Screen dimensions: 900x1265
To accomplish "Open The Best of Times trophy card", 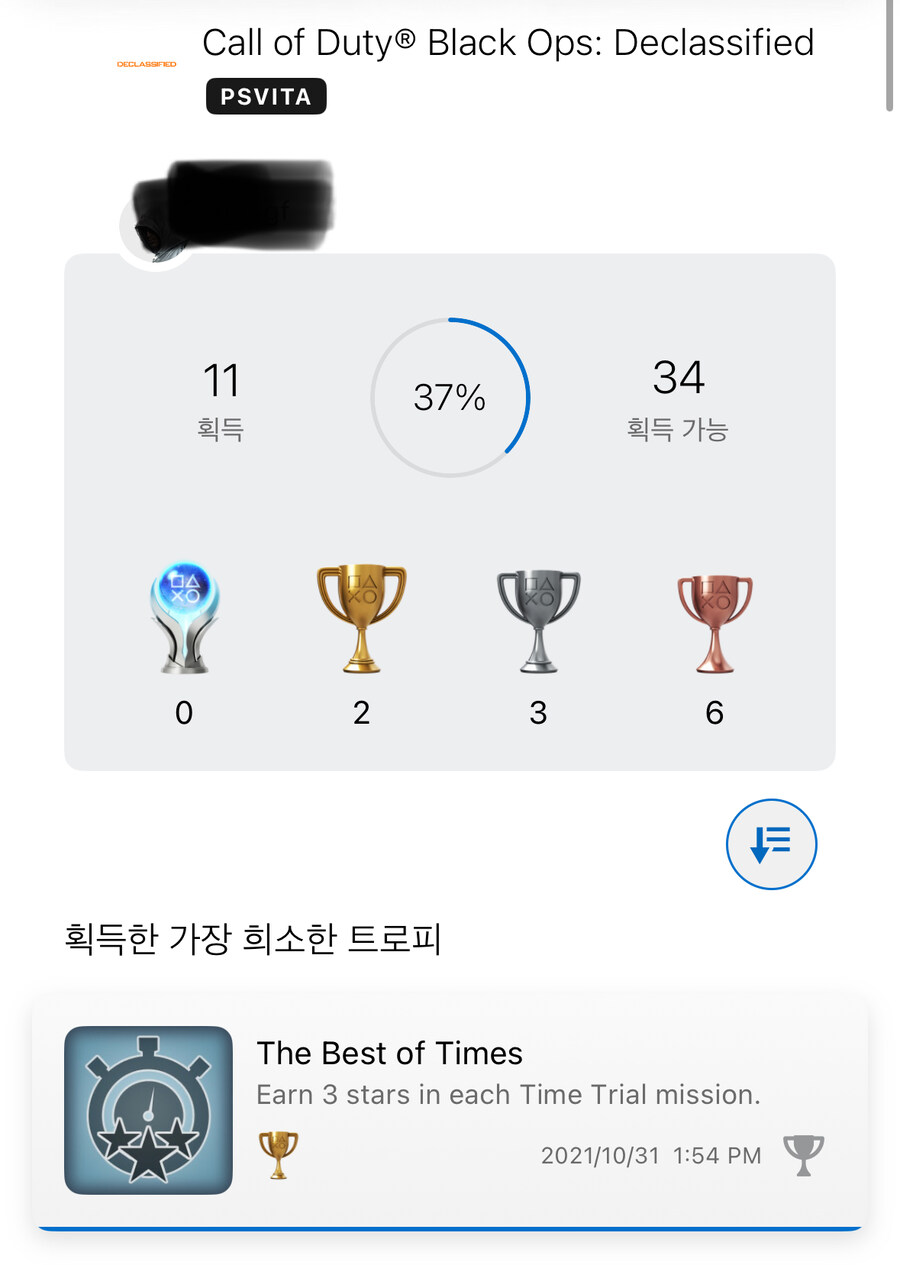I will click(x=450, y=1110).
